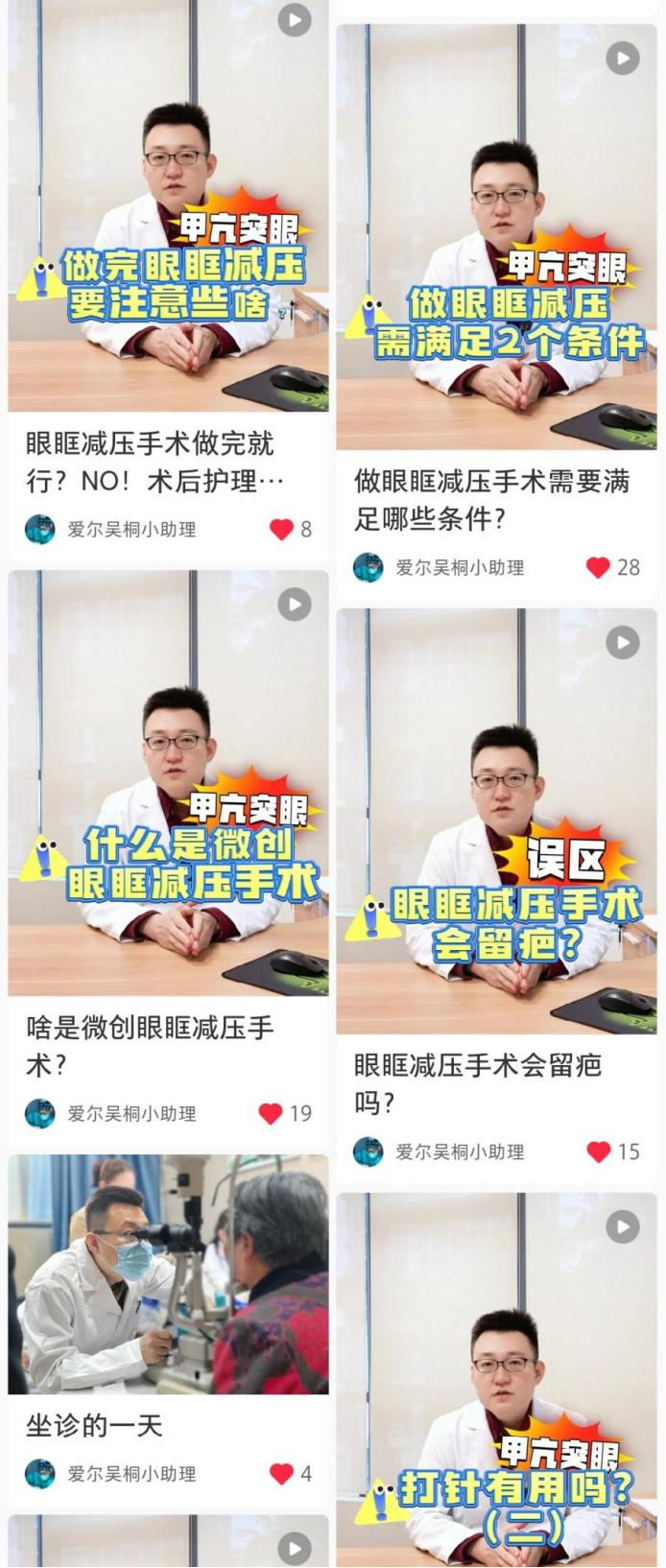Go to author profile under 做眼眶减压手术需要满足哪些条件
This screenshot has height=1568, width=666.
click(x=459, y=567)
